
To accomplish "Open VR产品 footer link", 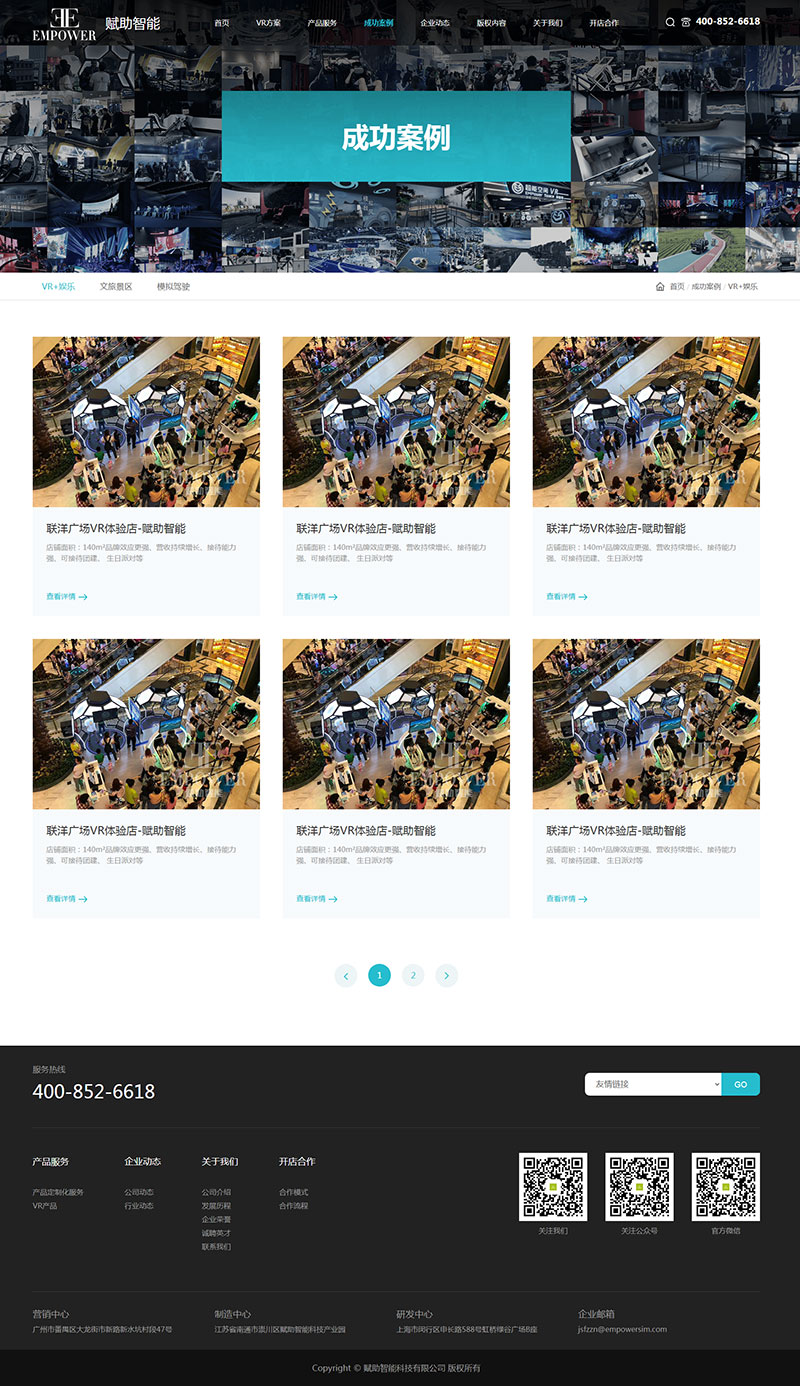I will (x=45, y=1206).
